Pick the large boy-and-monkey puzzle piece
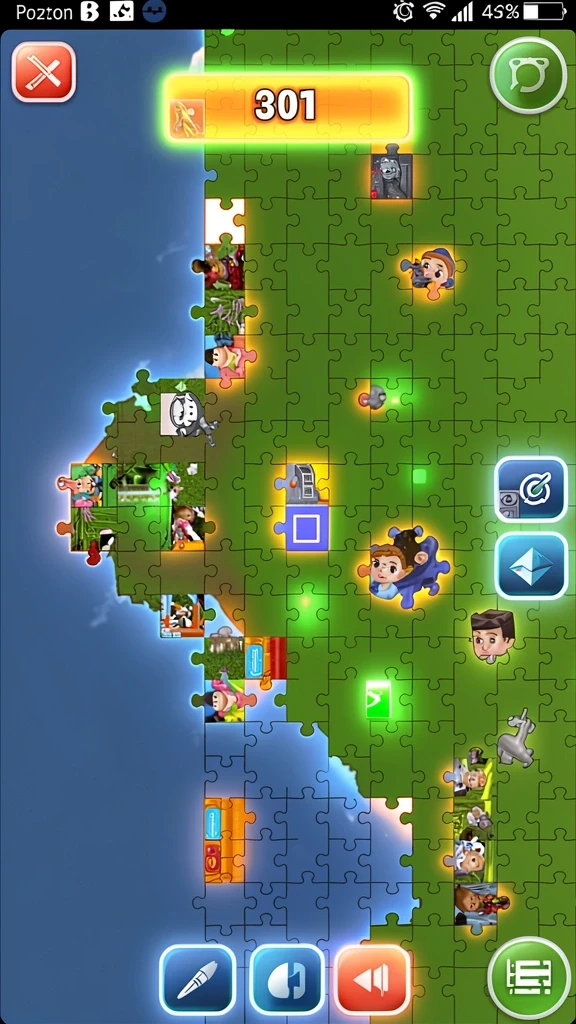Viewport: 576px width, 1024px height. pyautogui.click(x=404, y=566)
